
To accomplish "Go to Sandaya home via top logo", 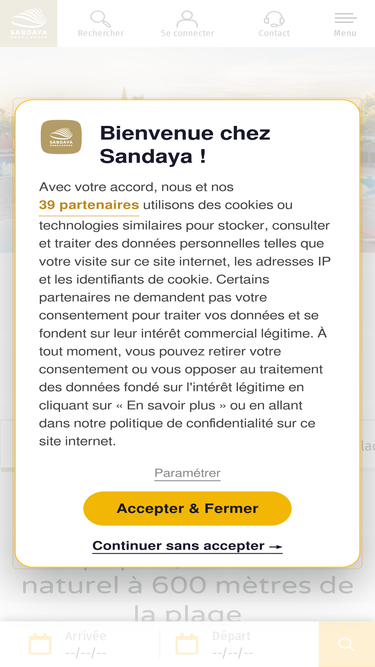I will pos(28,23).
